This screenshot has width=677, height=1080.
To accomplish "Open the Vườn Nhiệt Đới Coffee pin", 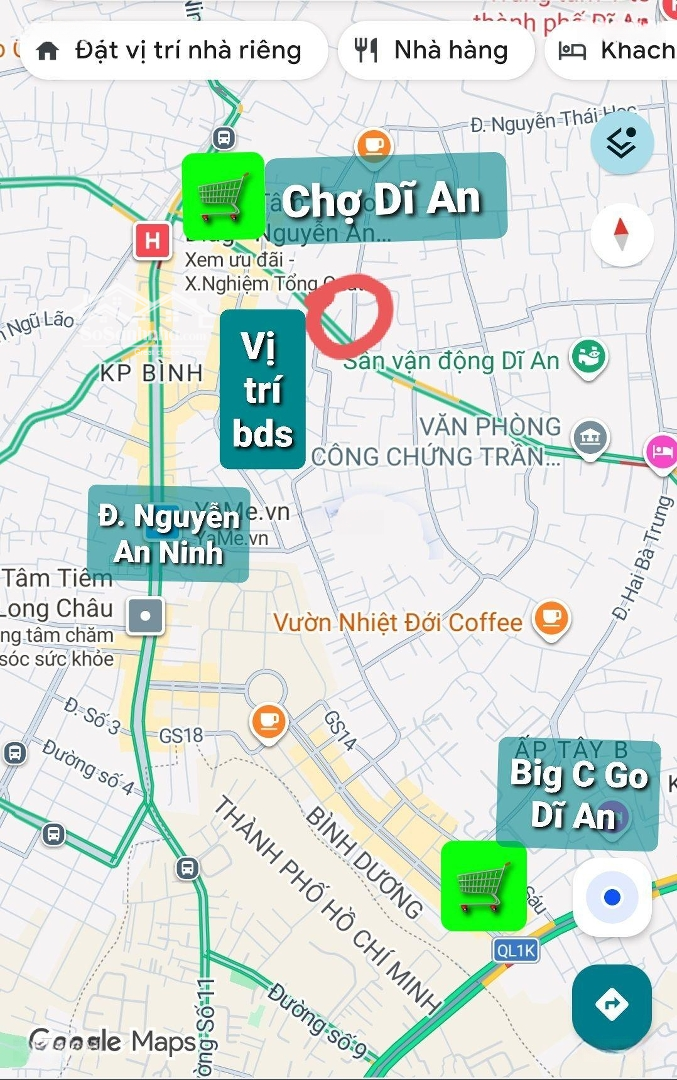I will [x=550, y=620].
